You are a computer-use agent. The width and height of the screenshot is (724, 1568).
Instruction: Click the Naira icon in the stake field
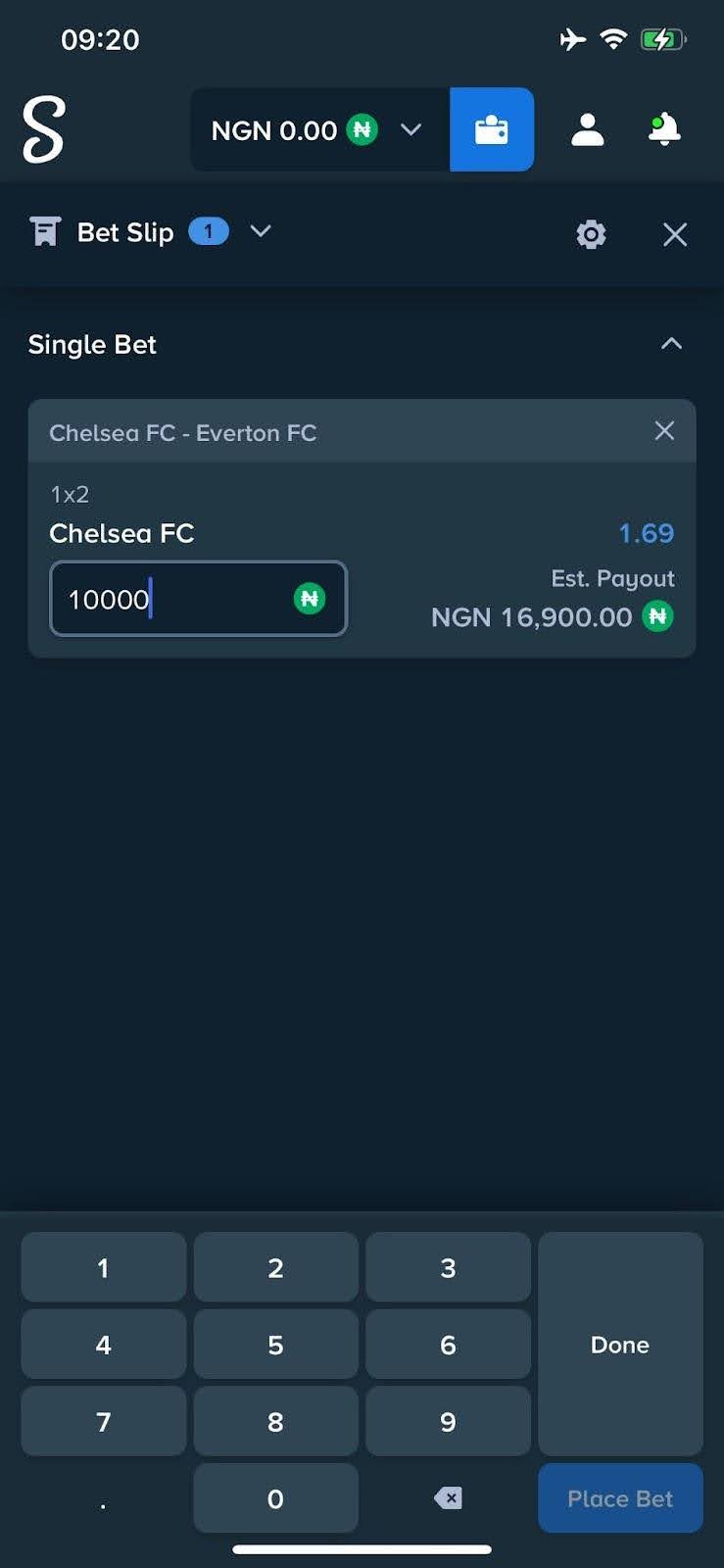(x=309, y=599)
